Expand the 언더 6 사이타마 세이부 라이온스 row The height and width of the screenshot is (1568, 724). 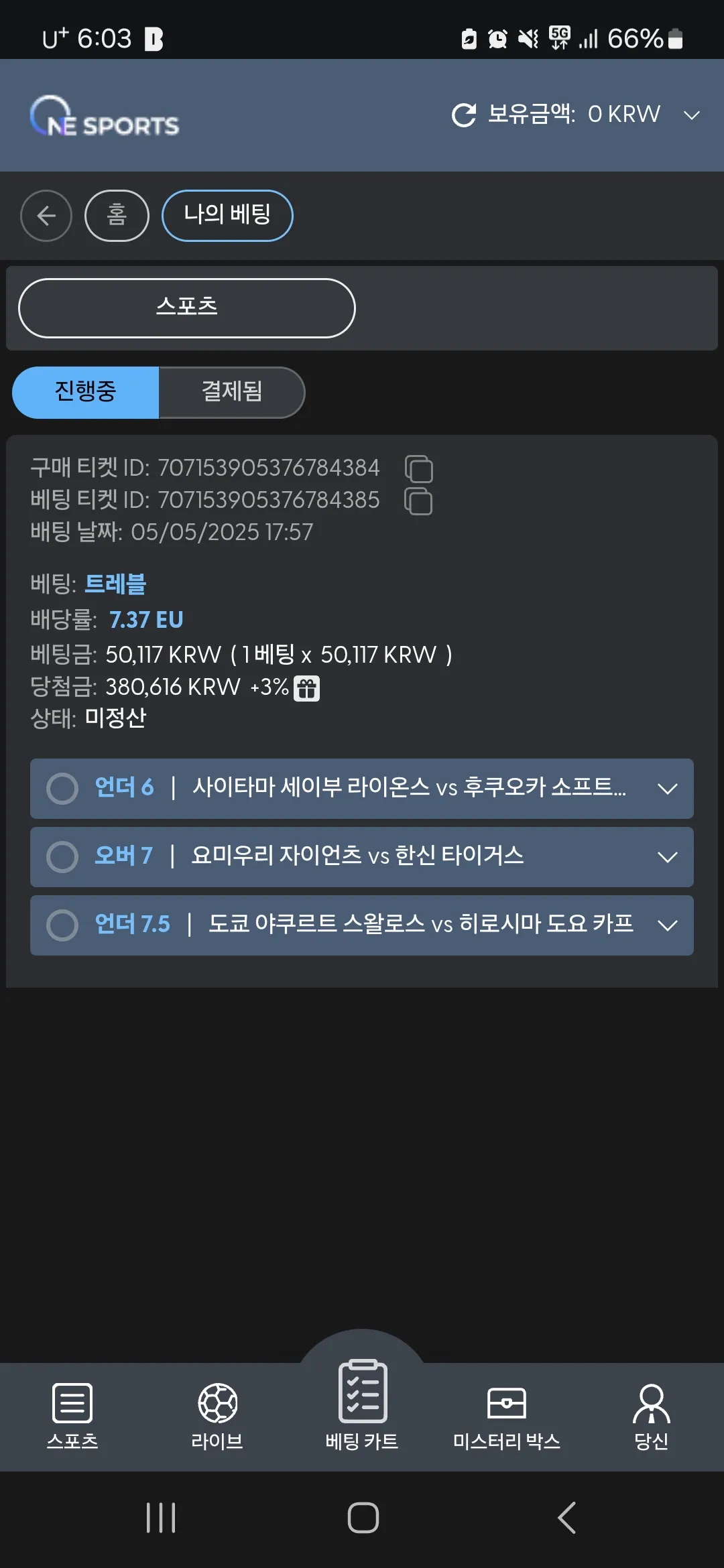(x=362, y=789)
